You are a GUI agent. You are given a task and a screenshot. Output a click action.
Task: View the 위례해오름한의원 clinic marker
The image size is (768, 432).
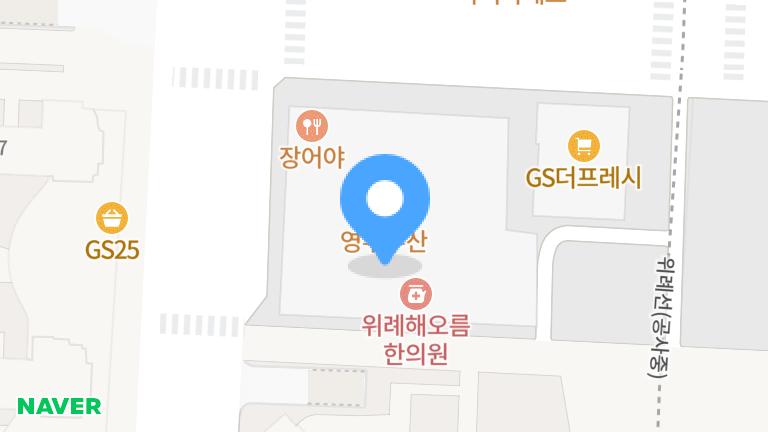point(415,294)
